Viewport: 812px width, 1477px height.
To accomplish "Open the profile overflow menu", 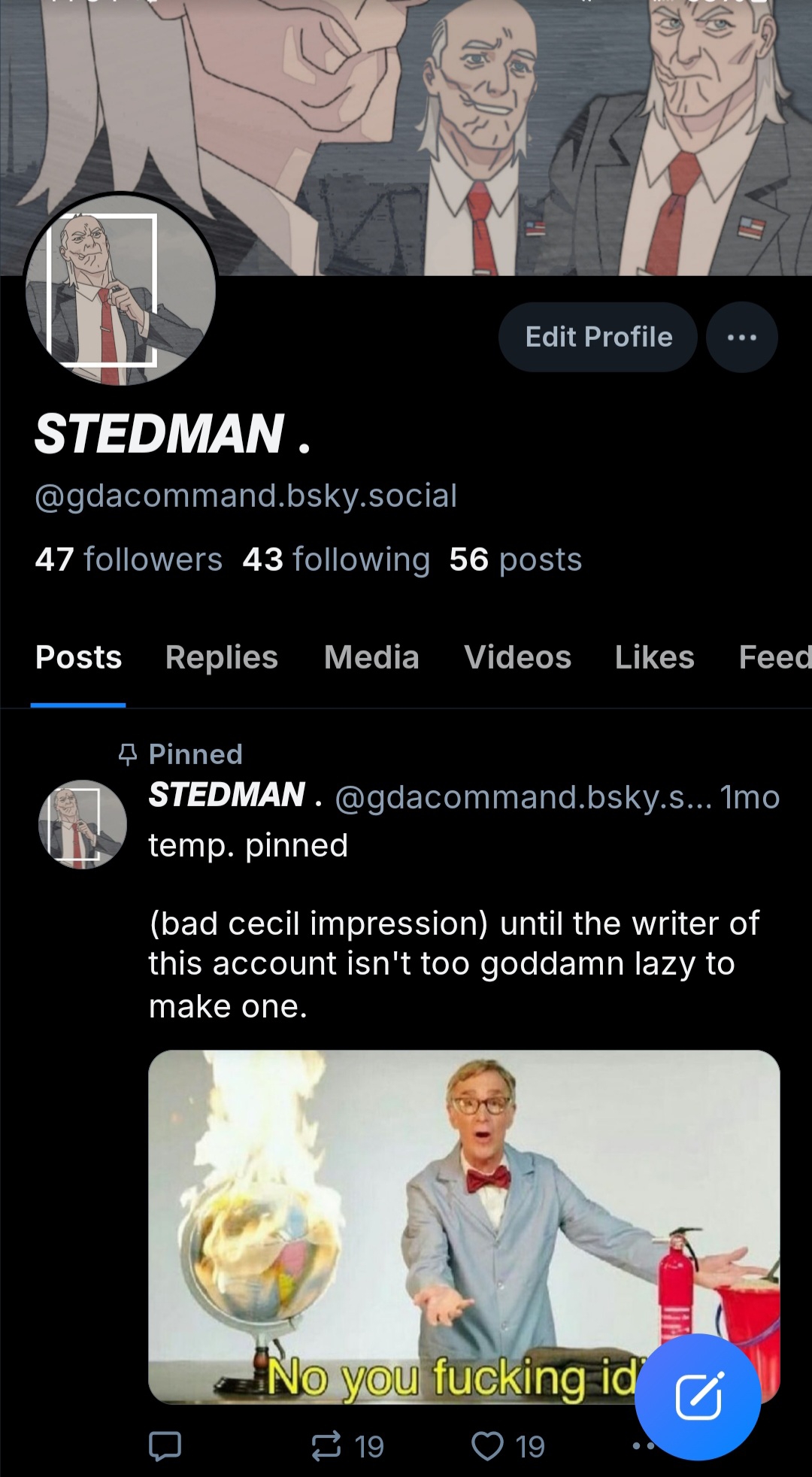I will (x=741, y=337).
